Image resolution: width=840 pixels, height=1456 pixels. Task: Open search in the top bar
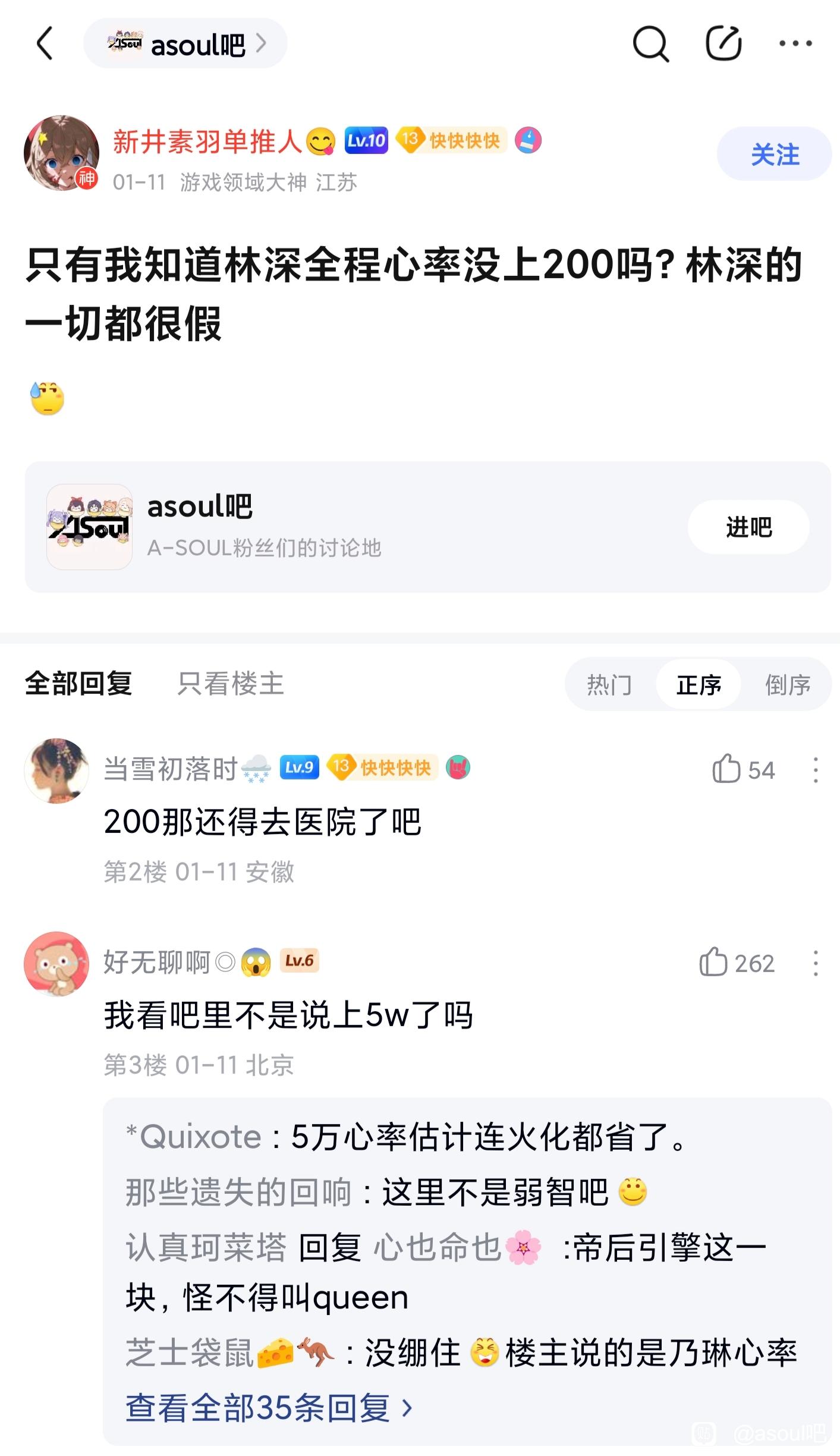click(650, 43)
